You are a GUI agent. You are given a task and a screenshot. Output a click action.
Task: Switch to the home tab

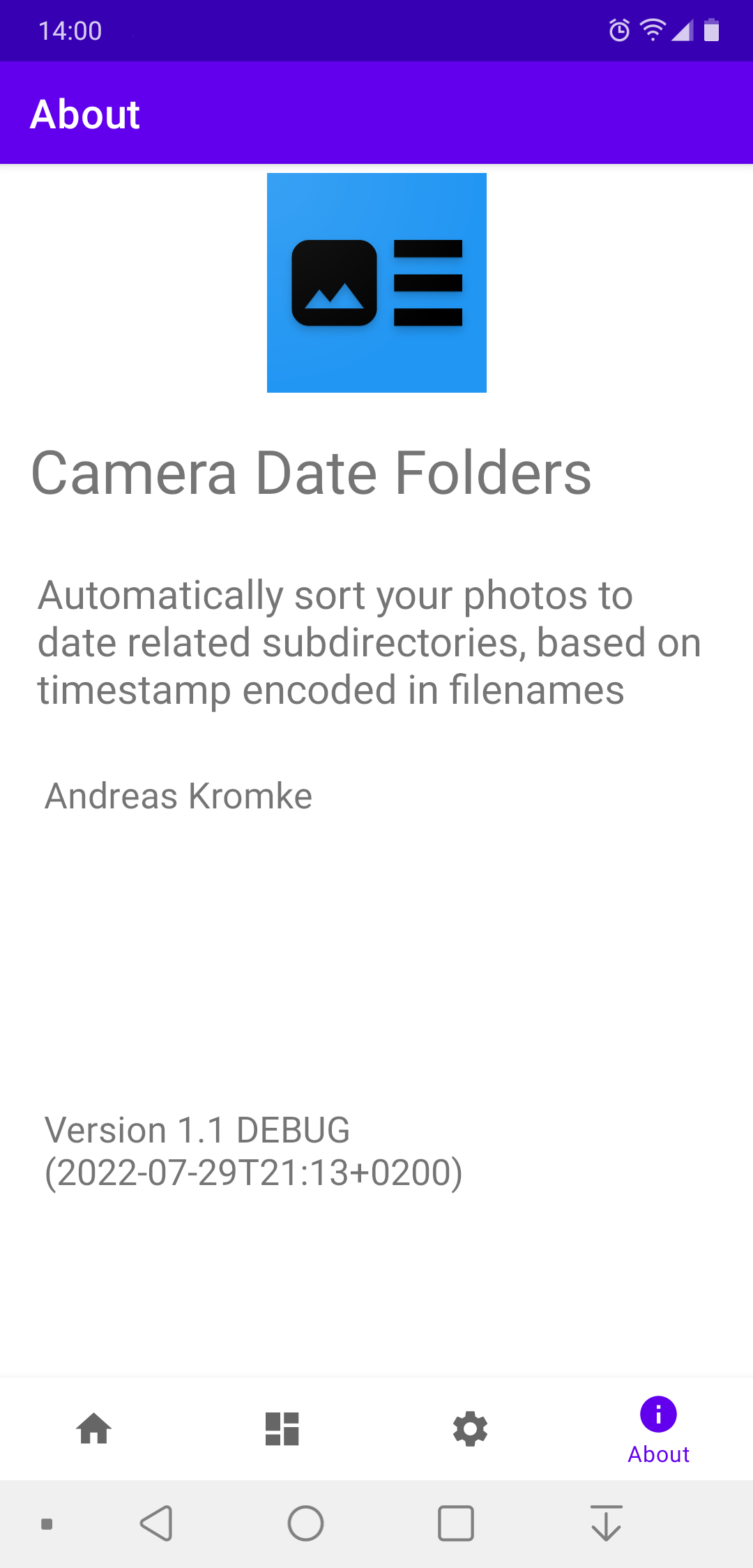point(94,1428)
